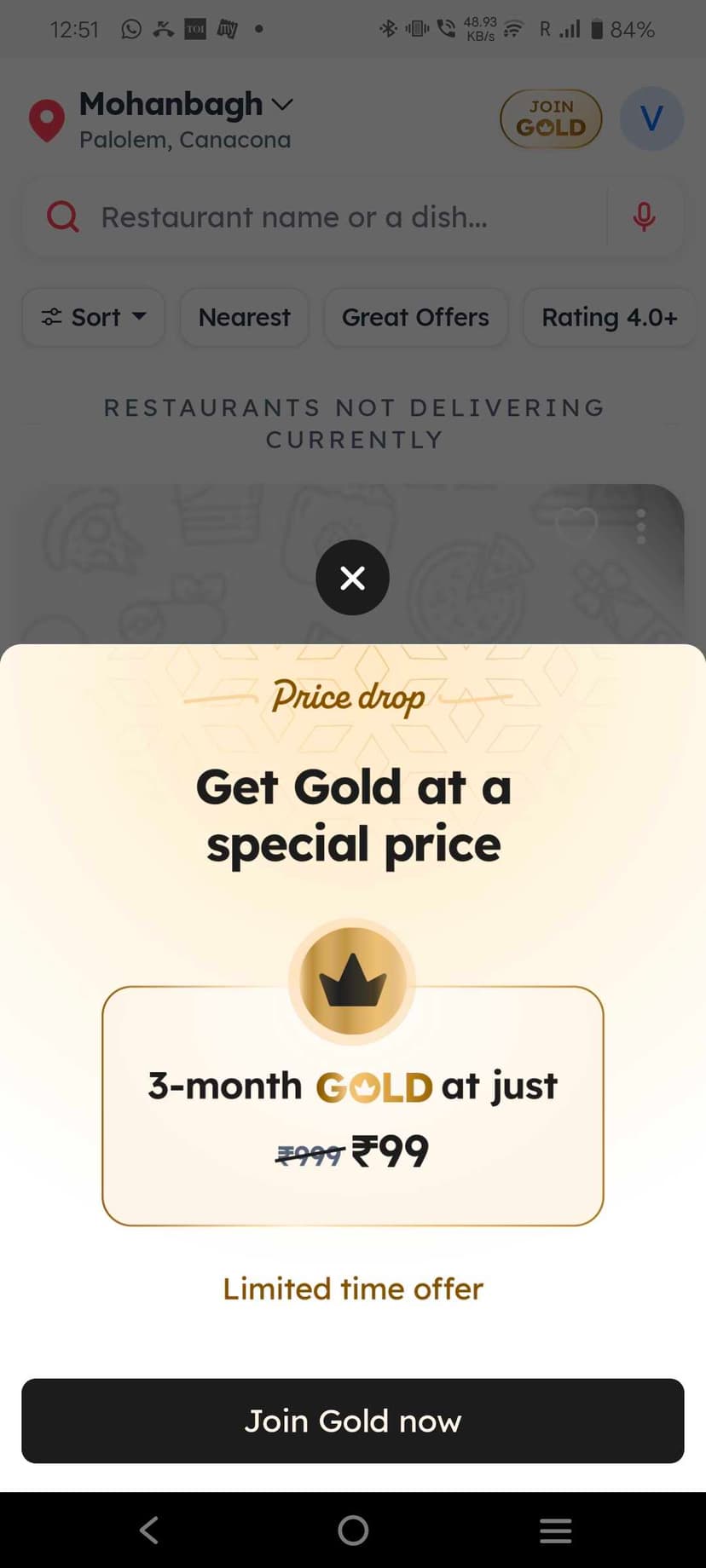
Task: Open the restaurant card's three-dot menu
Action: point(641,527)
